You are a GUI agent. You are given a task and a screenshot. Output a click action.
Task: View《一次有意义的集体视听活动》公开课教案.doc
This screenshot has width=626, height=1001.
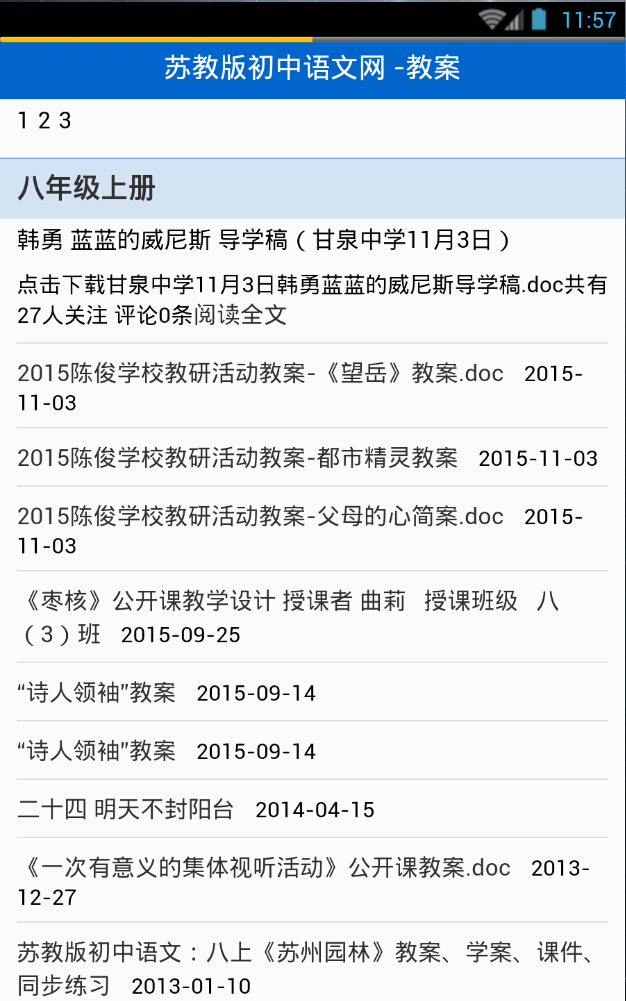(x=264, y=868)
